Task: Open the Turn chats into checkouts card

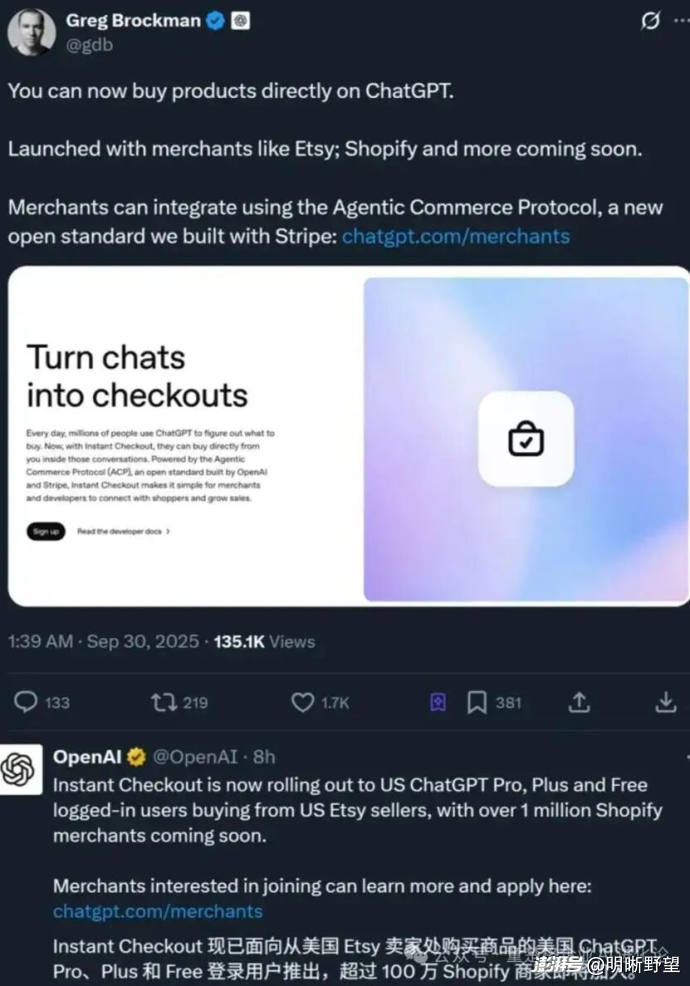Action: pyautogui.click(x=348, y=436)
